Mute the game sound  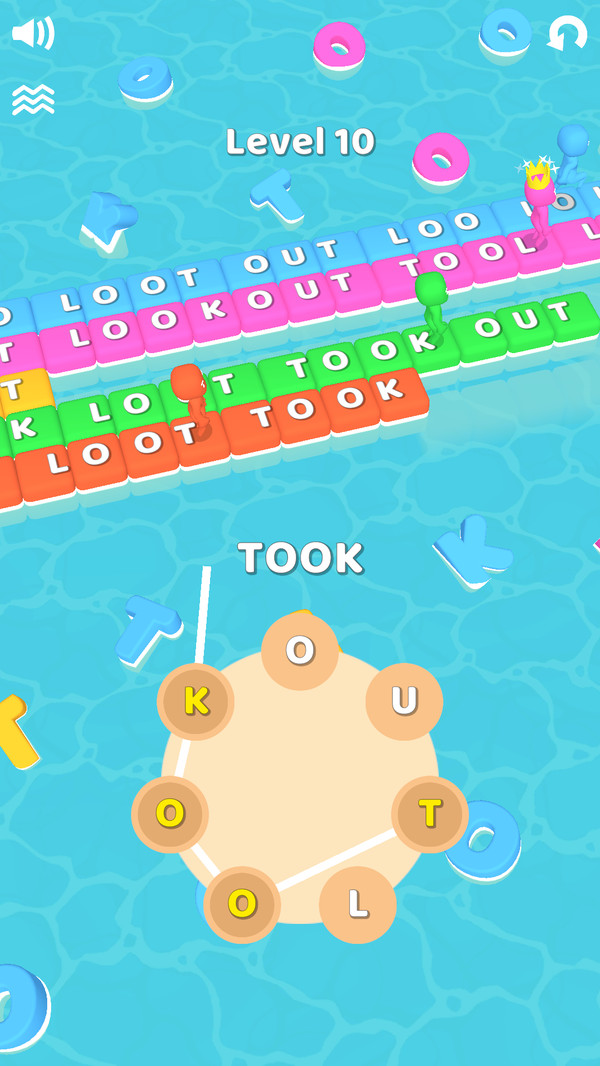point(32,34)
